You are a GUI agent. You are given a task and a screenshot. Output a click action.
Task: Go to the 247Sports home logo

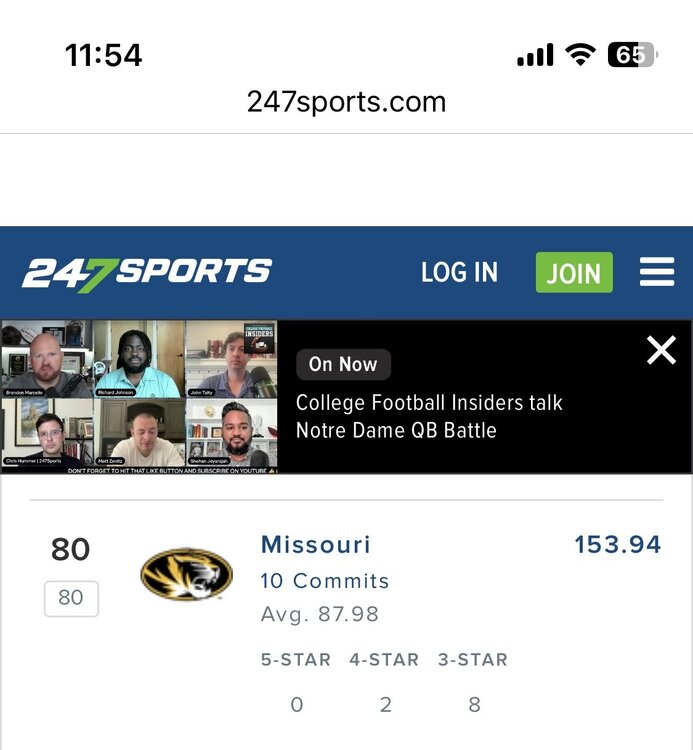coord(147,272)
